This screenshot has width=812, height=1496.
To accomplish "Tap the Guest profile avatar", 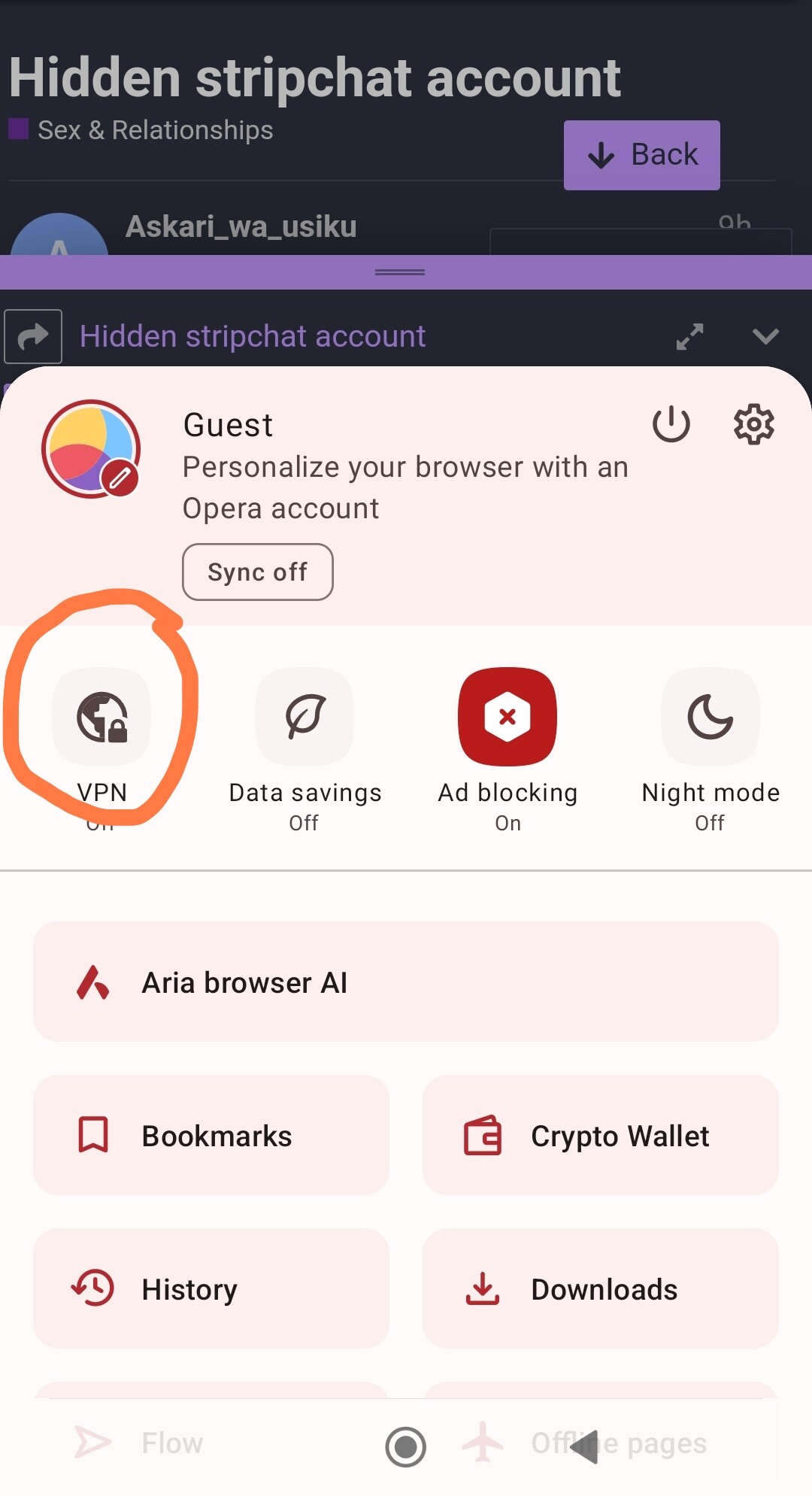I will (91, 449).
